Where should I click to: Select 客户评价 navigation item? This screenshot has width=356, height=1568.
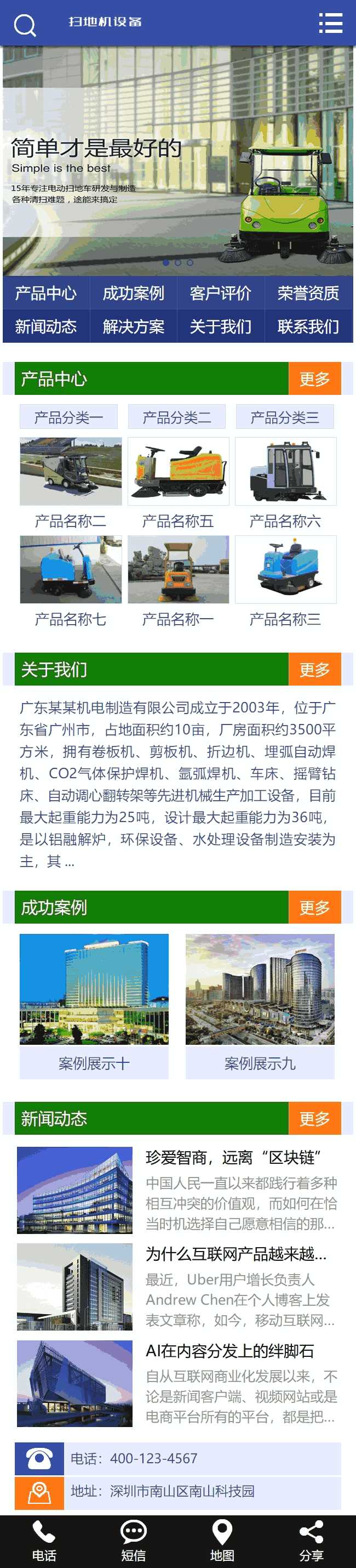point(221,293)
